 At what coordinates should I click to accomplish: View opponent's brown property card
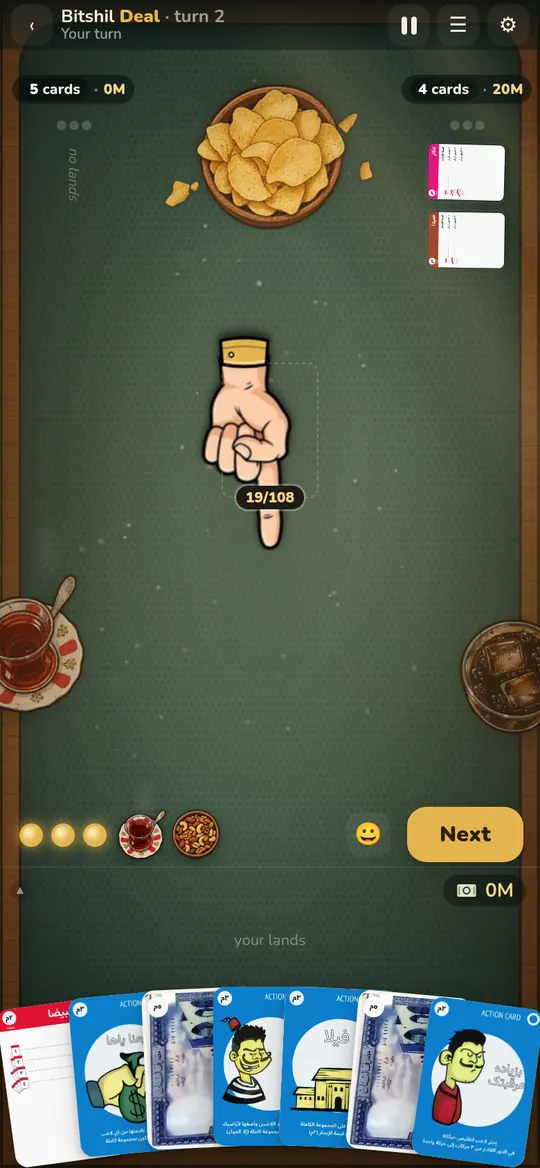(x=466, y=240)
